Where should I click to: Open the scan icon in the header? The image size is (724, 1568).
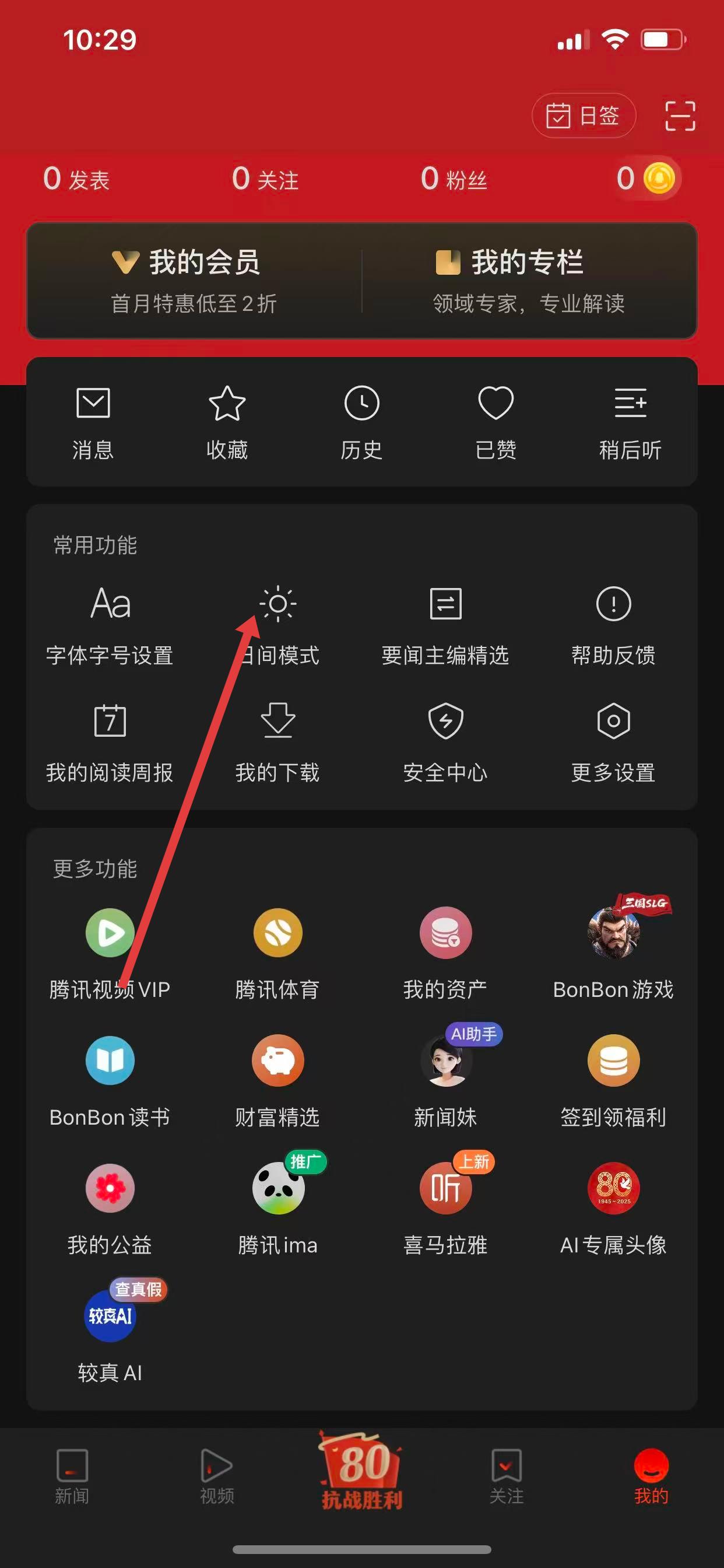[x=680, y=116]
